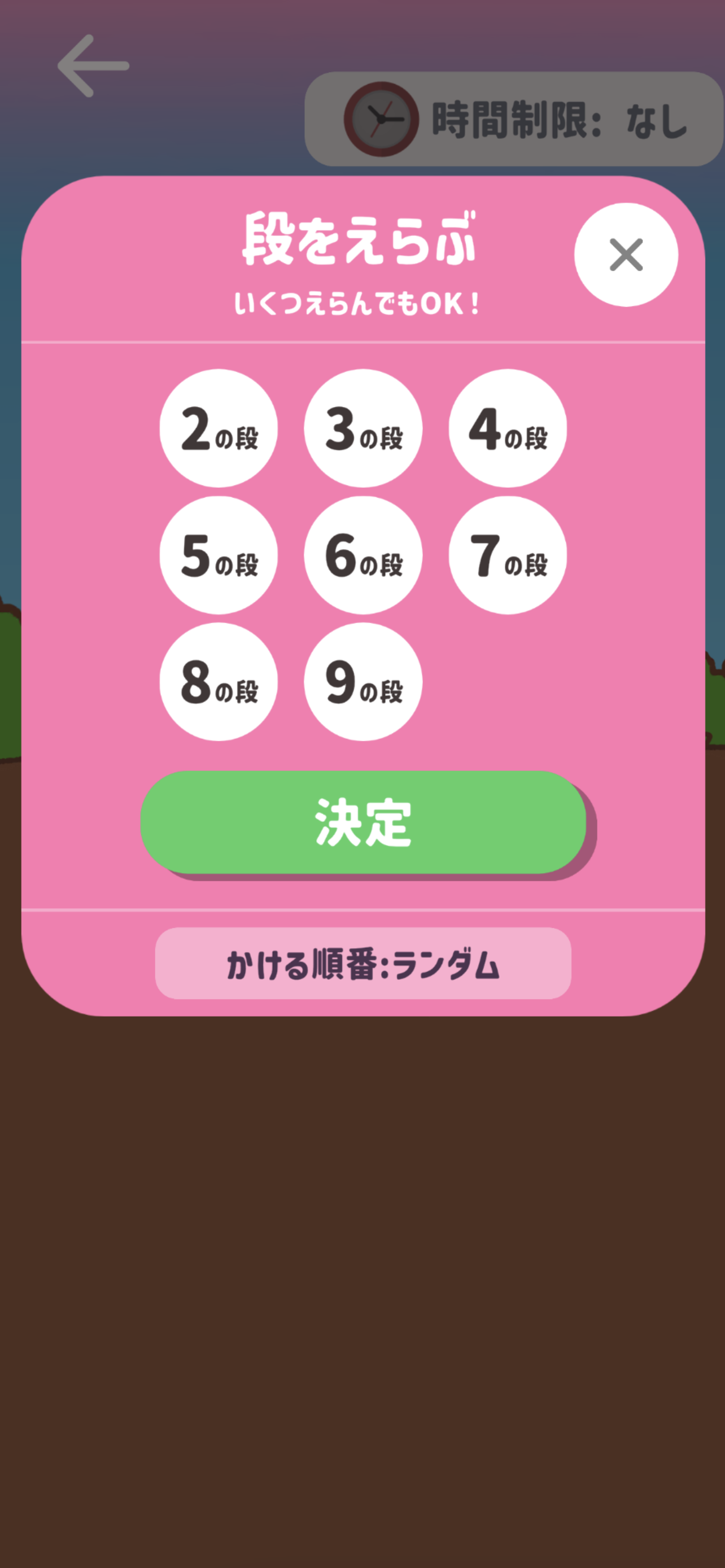Viewport: 725px width, 1568px height.
Task: Choose the 8の段 option
Action: [218, 682]
